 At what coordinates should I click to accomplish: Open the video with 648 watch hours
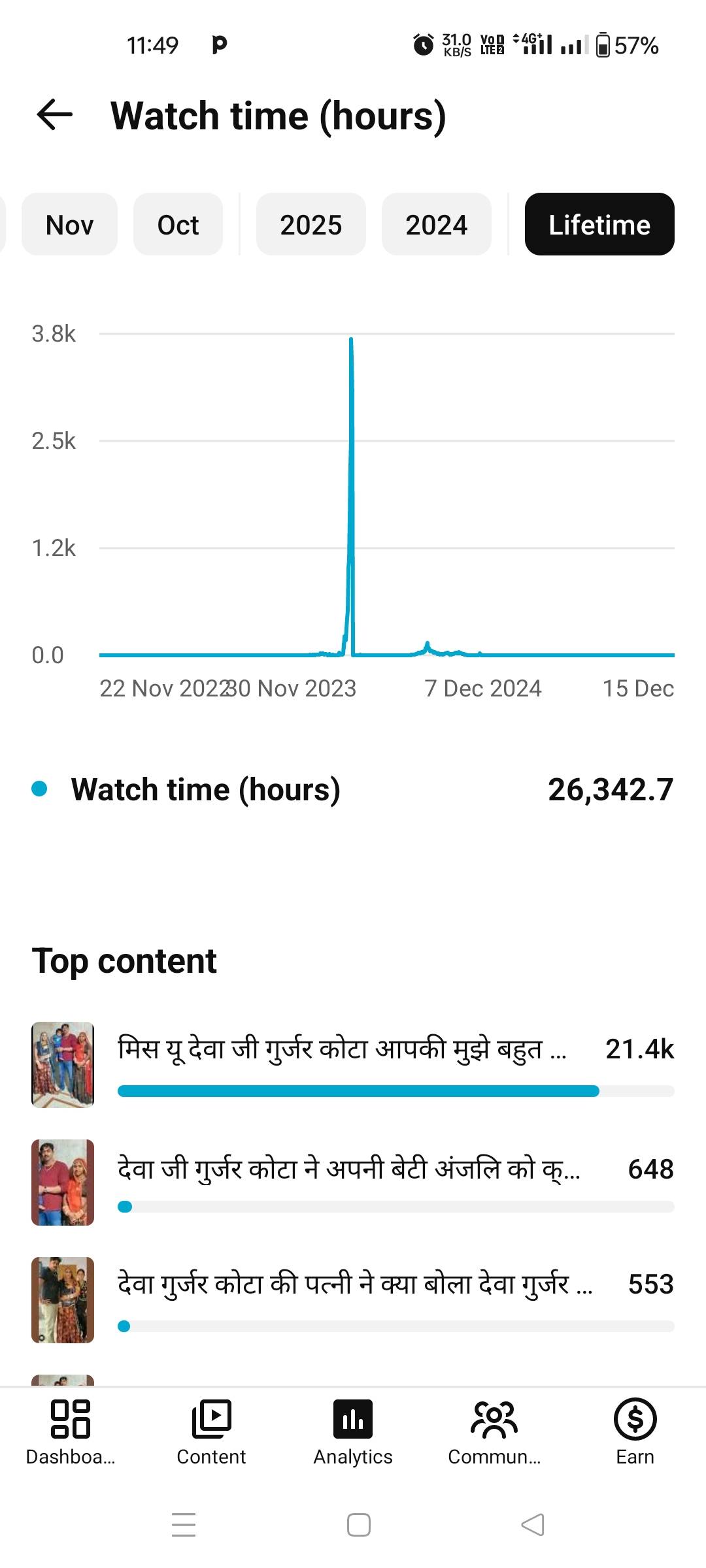pos(346,1169)
